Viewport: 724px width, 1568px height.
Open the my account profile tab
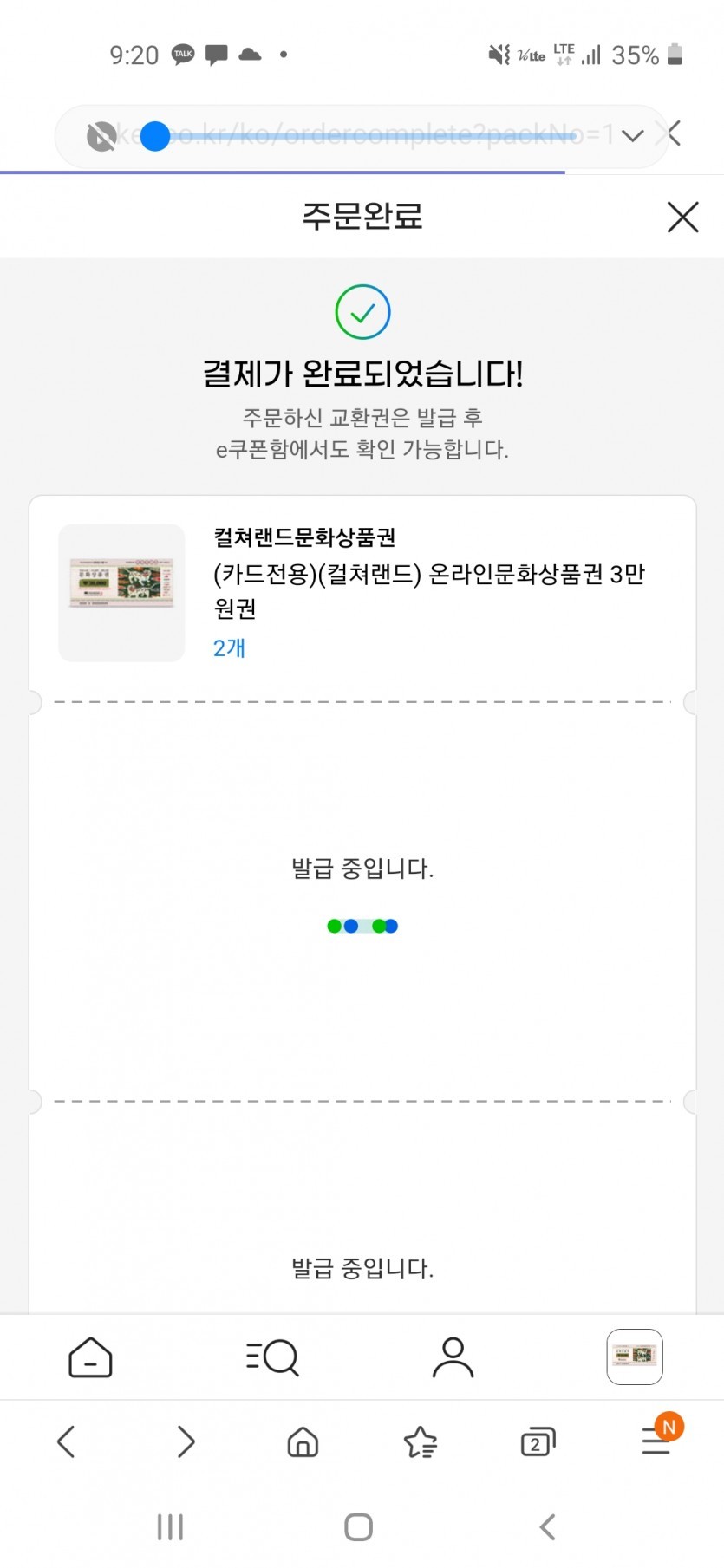pos(453,1357)
